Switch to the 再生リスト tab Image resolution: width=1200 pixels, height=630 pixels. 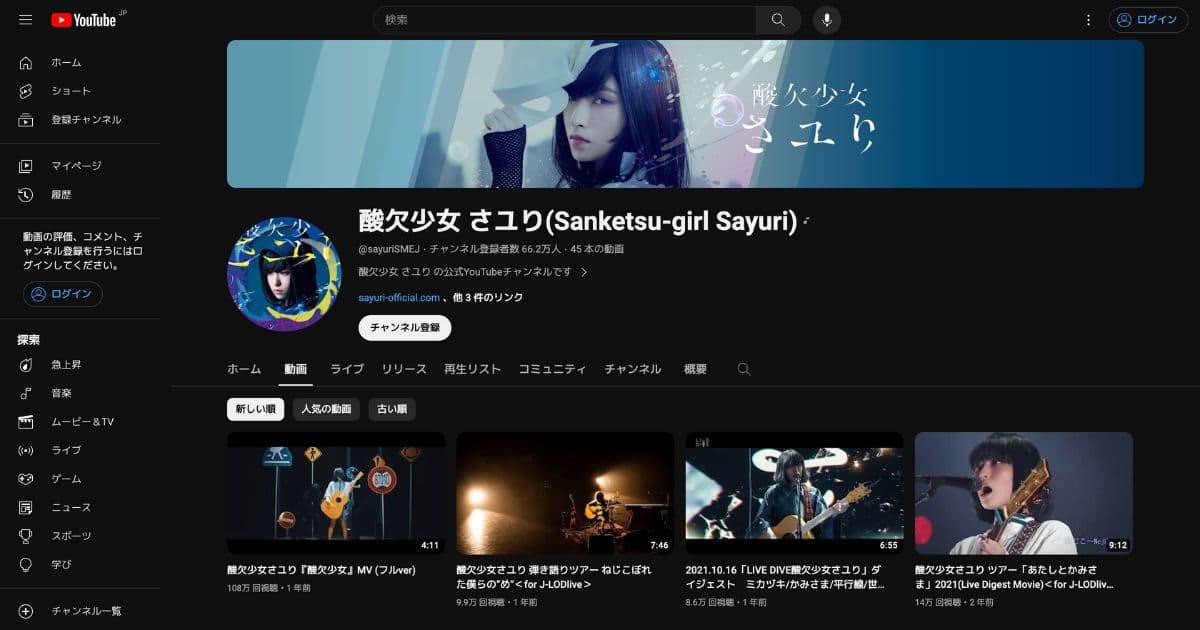(x=472, y=369)
